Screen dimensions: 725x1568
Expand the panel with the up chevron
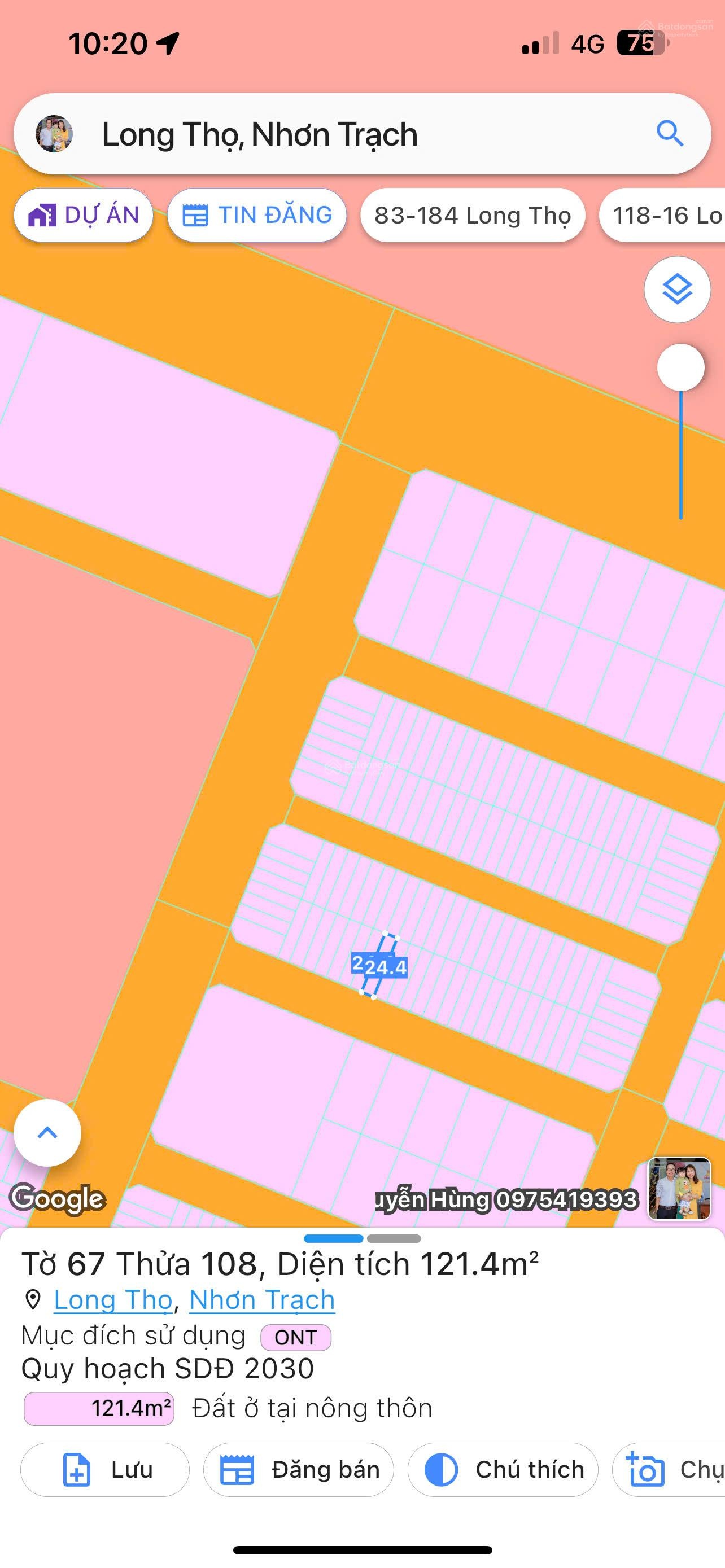[47, 1133]
